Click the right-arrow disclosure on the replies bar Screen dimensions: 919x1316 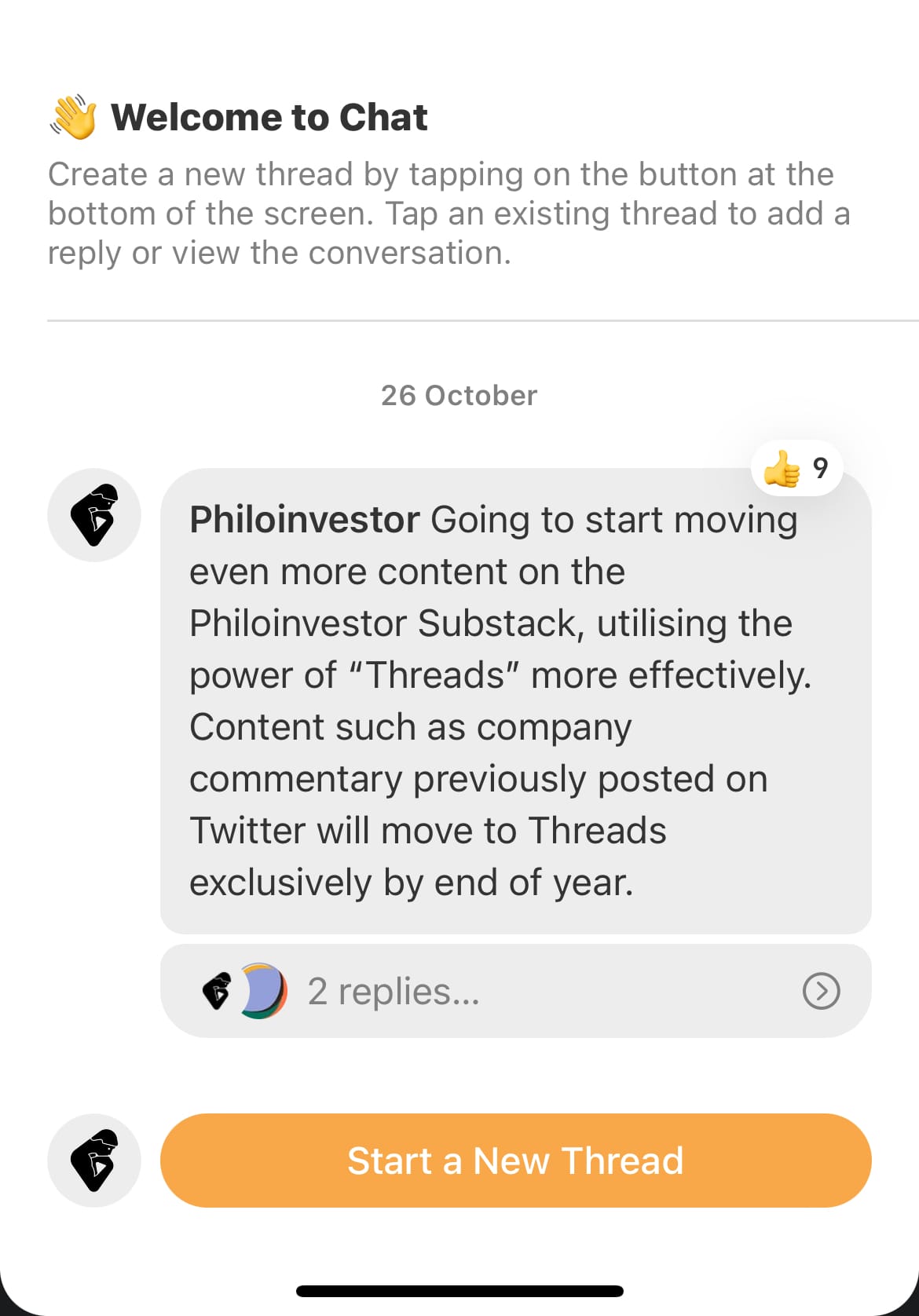pyautogui.click(x=822, y=991)
